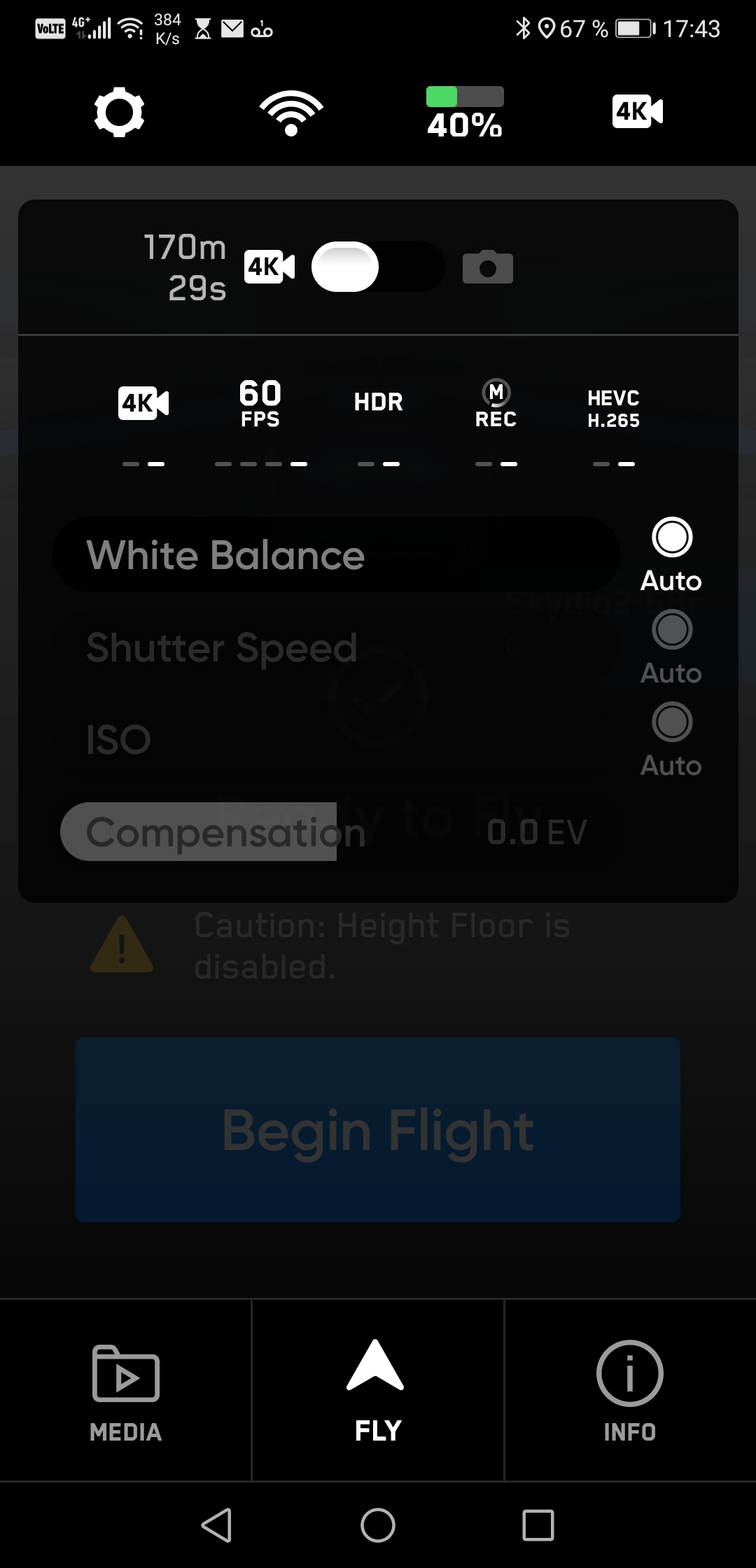The image size is (756, 1568).
Task: Switch the HEVC H.265 codec option
Action: pyautogui.click(x=613, y=409)
